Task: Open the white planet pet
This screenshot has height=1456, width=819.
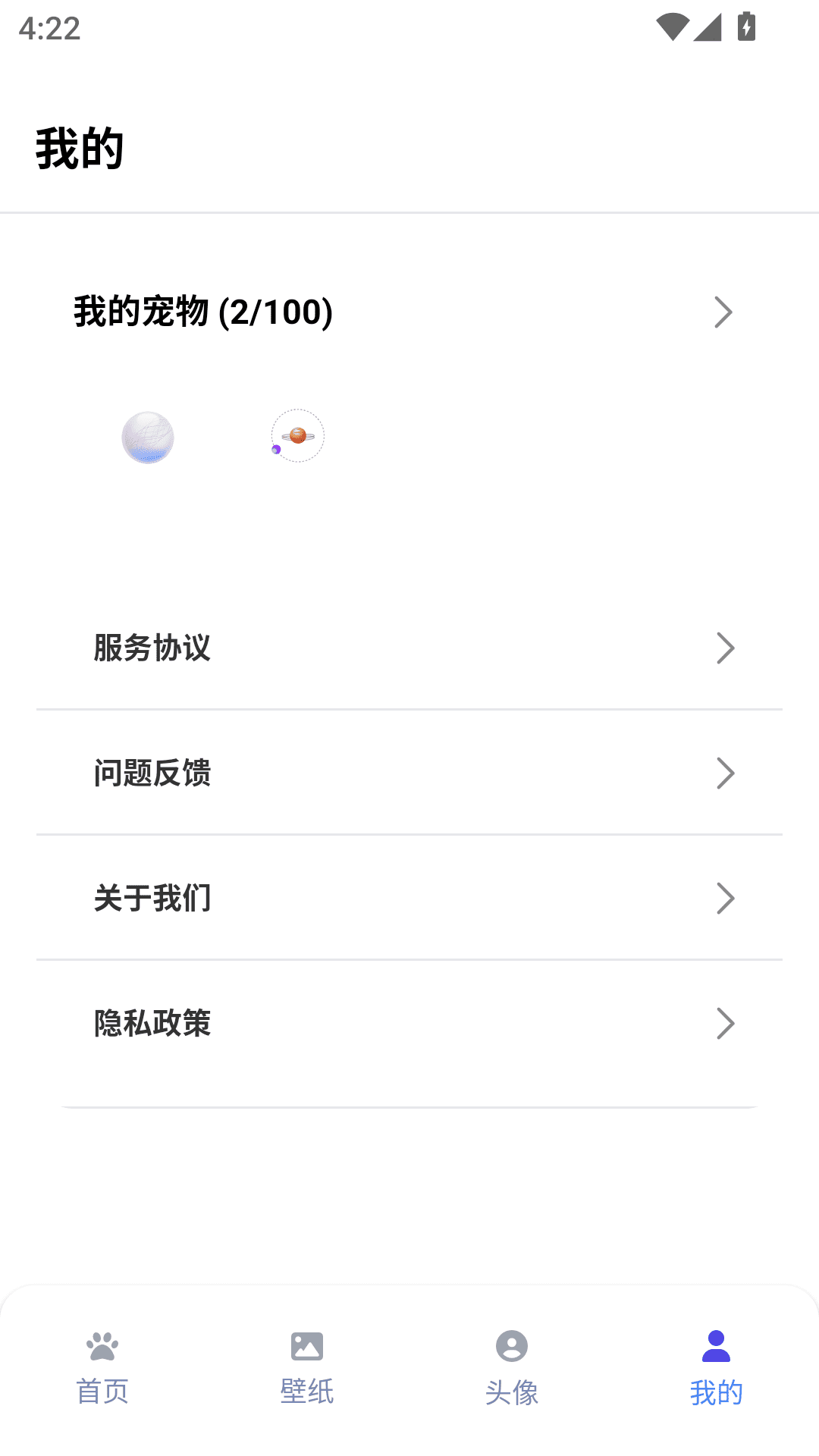Action: [148, 438]
